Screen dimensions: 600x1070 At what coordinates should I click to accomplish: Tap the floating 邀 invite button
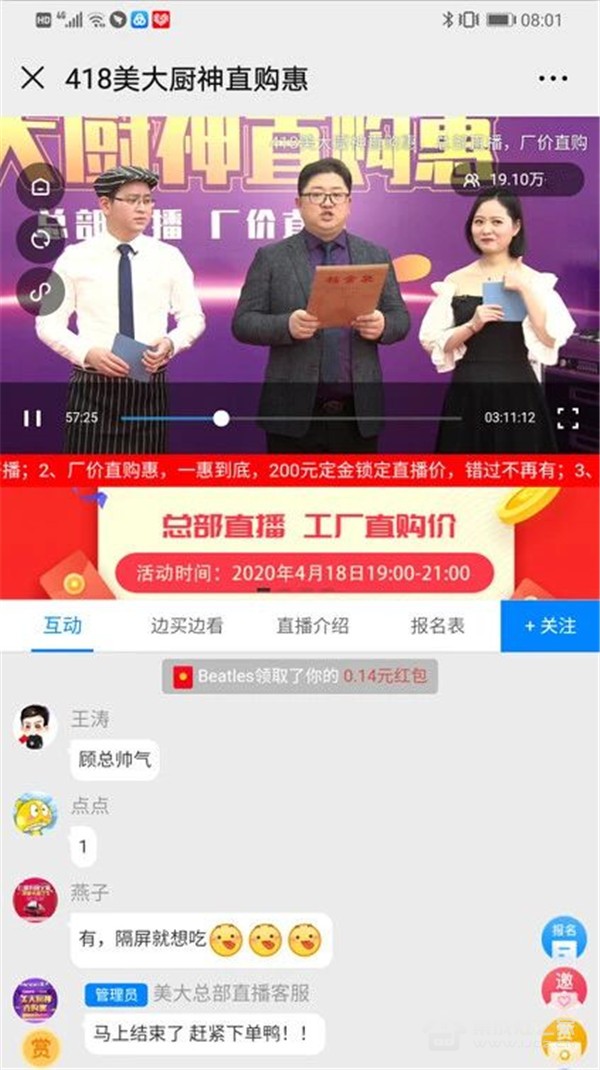point(563,990)
